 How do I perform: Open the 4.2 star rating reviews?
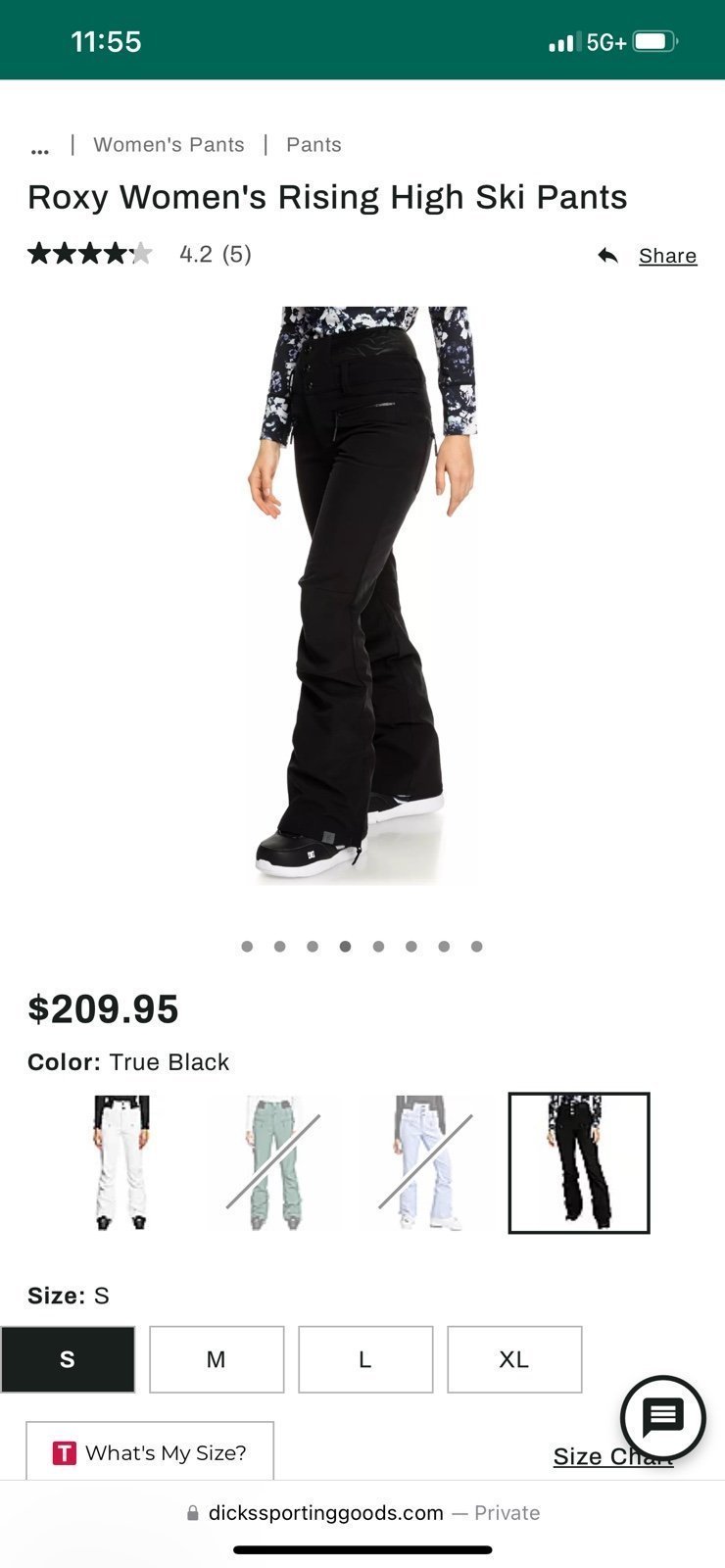[x=140, y=255]
